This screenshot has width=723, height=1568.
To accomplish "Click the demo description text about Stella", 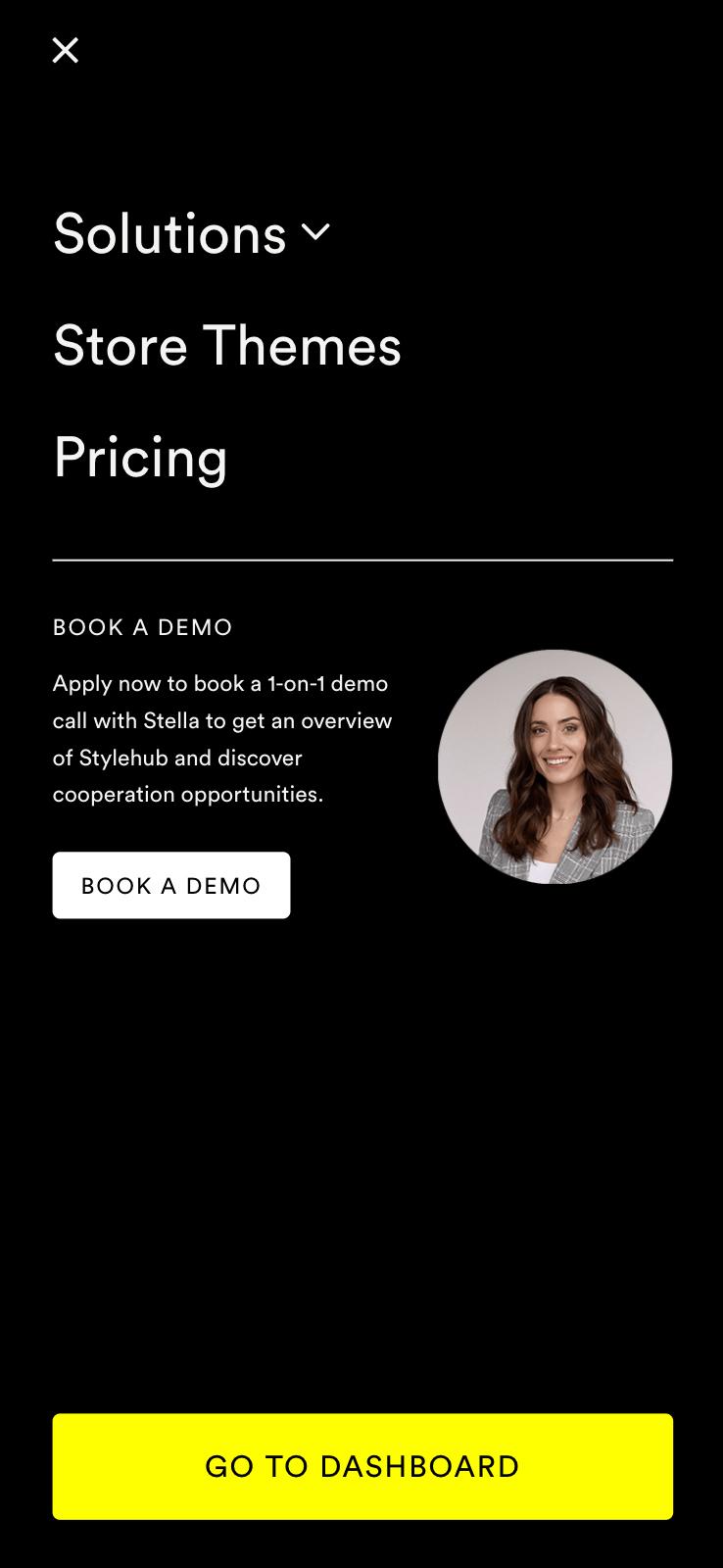I will click(x=222, y=739).
